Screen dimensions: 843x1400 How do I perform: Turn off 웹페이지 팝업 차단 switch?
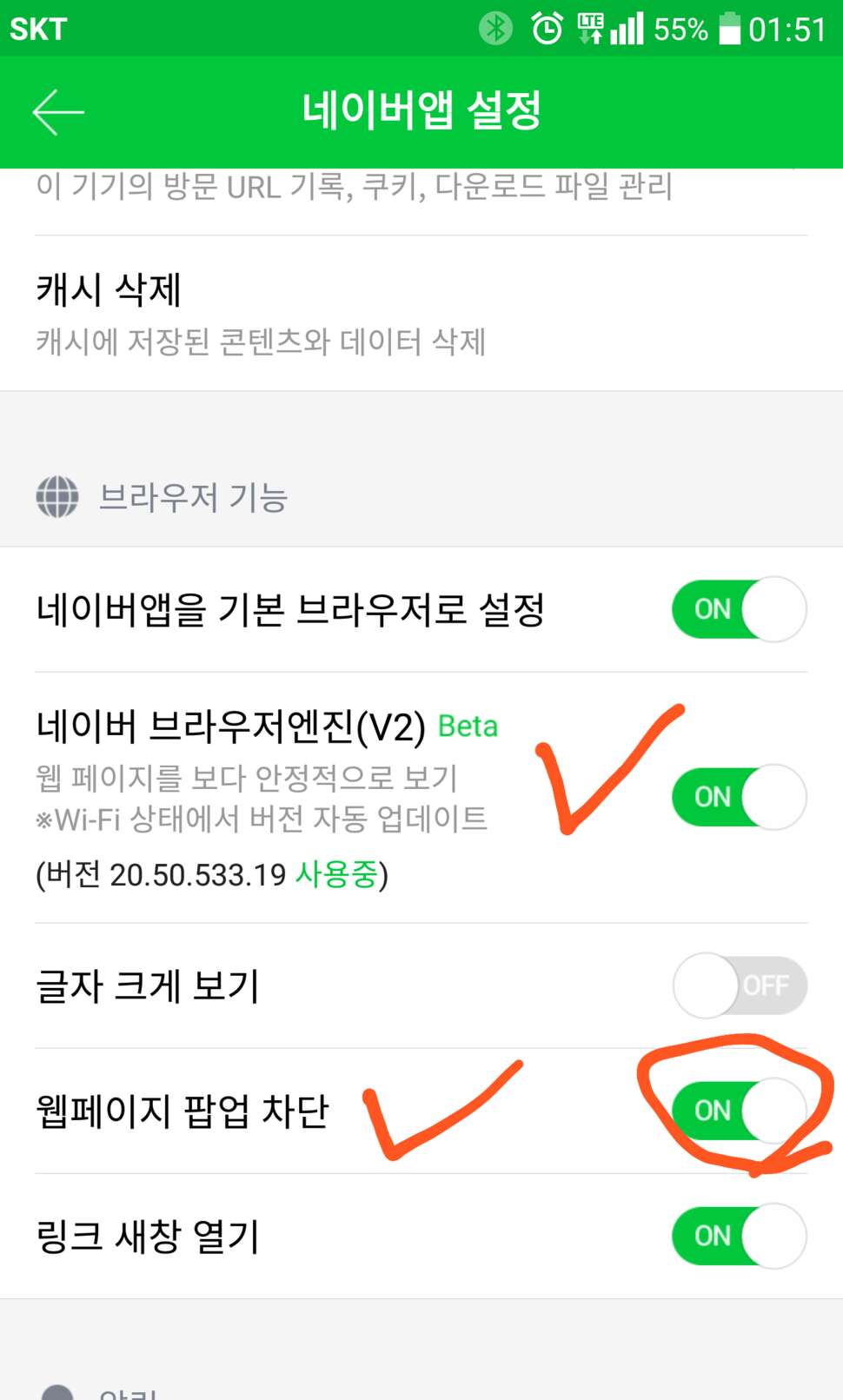739,1111
